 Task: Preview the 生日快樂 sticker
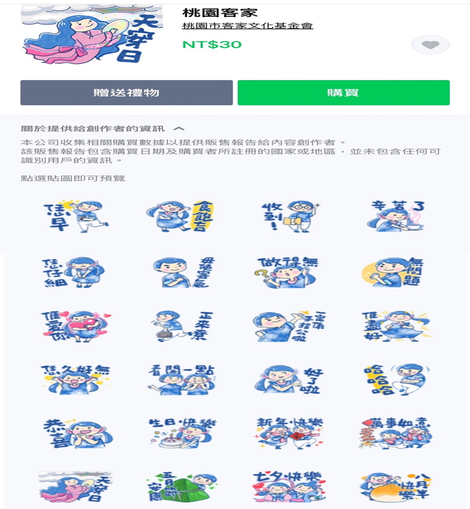pos(182,433)
